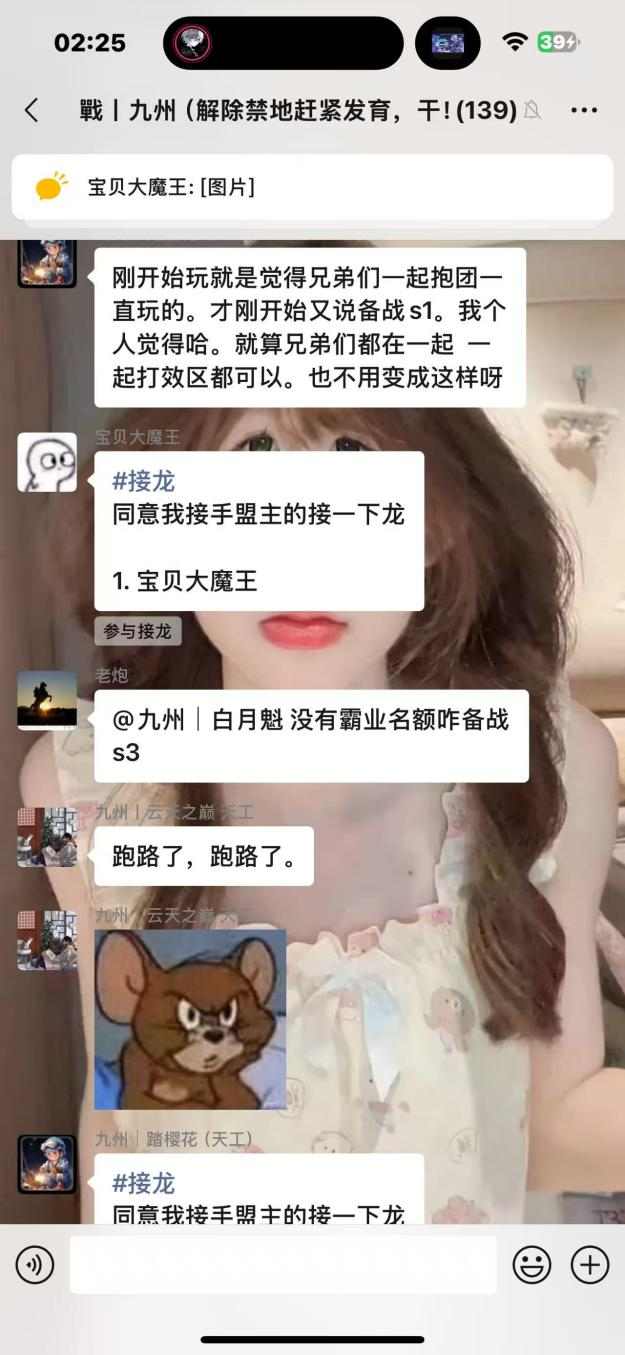Open 宝贝大魔王's avatar profile
Image resolution: width=625 pixels, height=1355 pixels.
pyautogui.click(x=47, y=462)
